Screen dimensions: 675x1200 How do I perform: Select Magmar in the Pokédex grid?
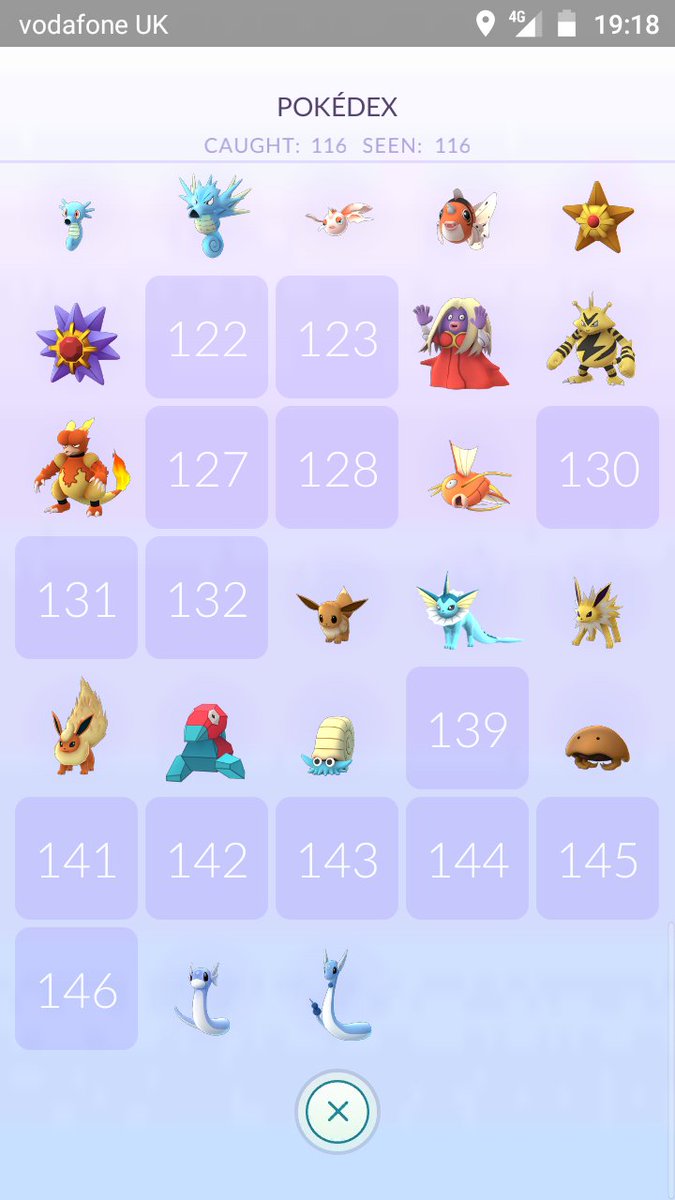click(x=77, y=470)
